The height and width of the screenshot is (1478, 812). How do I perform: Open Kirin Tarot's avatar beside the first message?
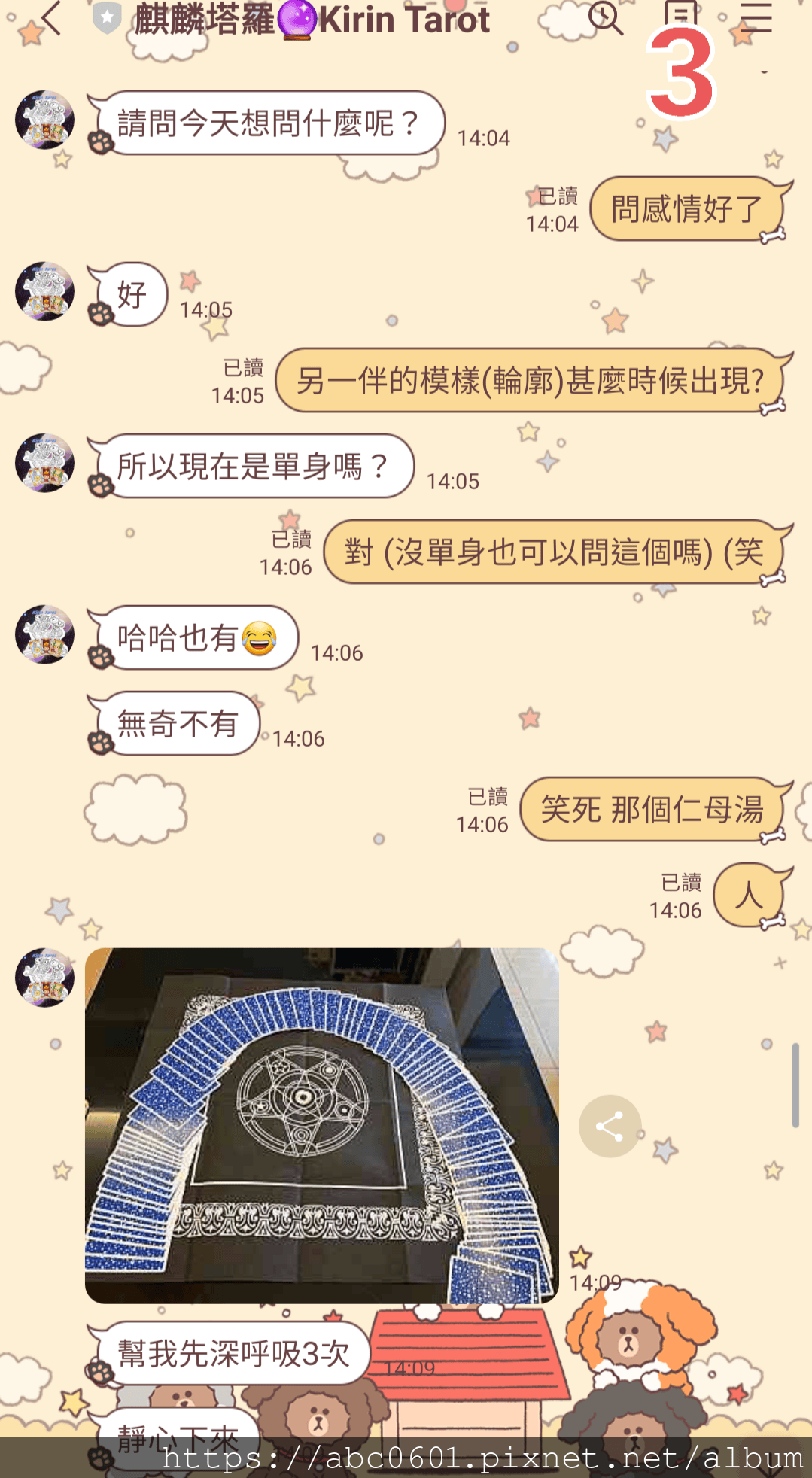[44, 120]
